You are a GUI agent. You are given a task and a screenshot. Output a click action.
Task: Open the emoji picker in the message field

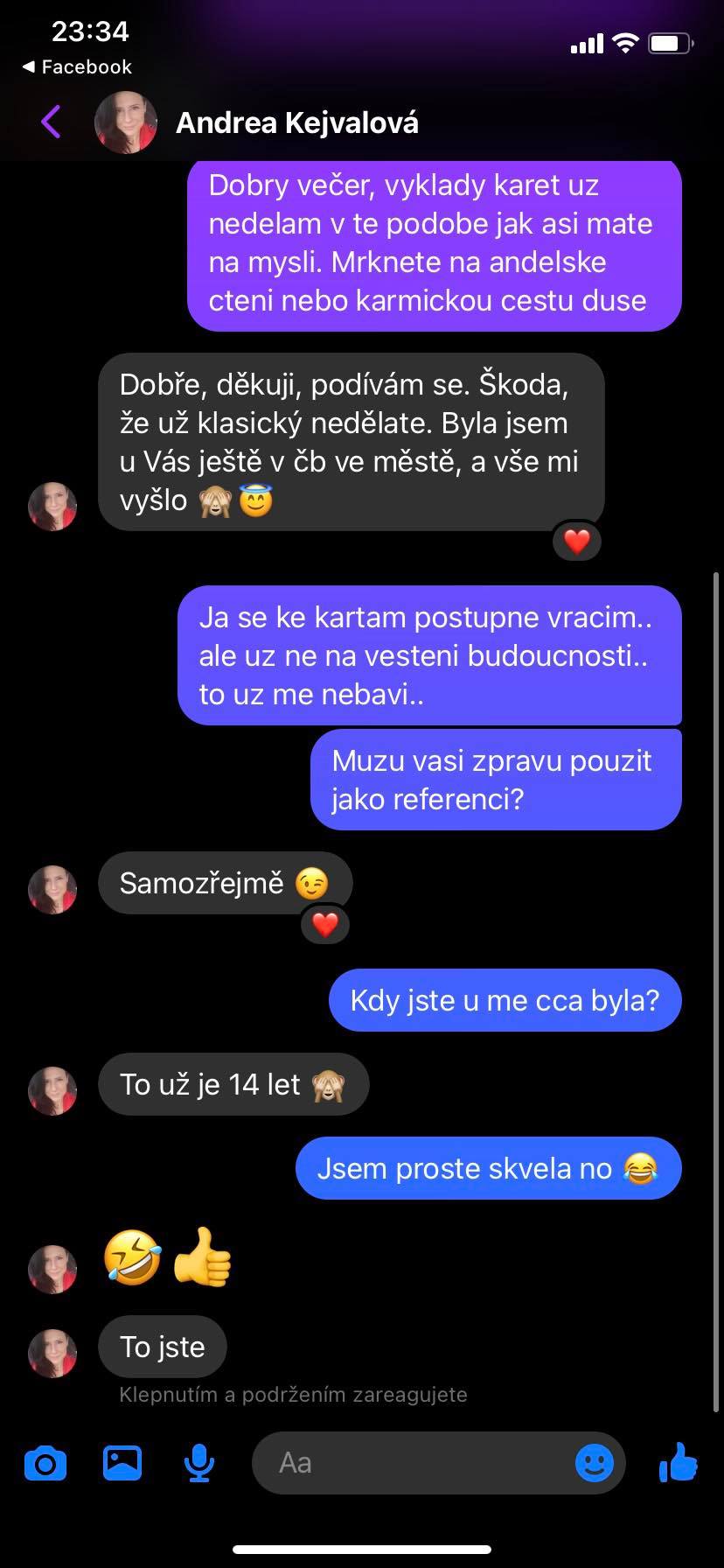(595, 1463)
